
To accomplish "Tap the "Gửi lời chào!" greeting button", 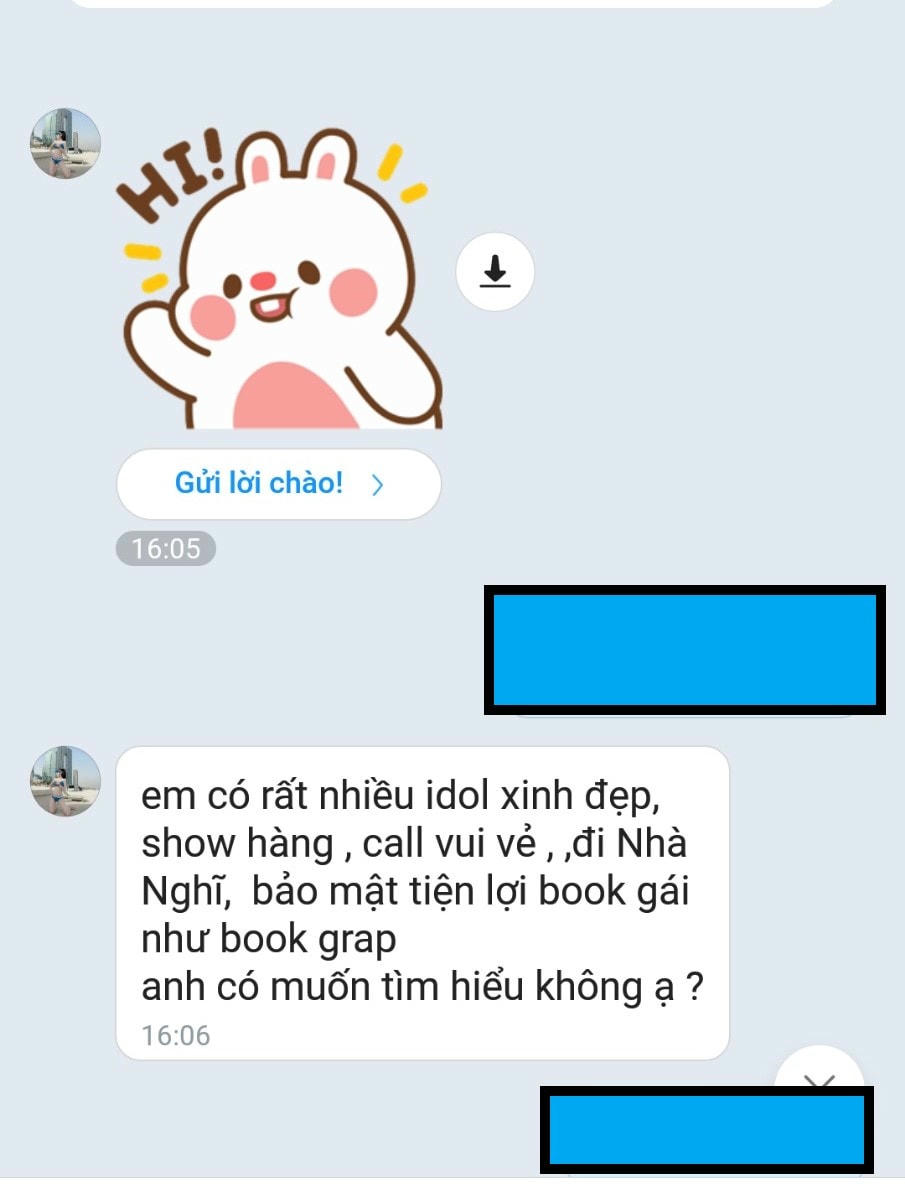I will tap(279, 485).
